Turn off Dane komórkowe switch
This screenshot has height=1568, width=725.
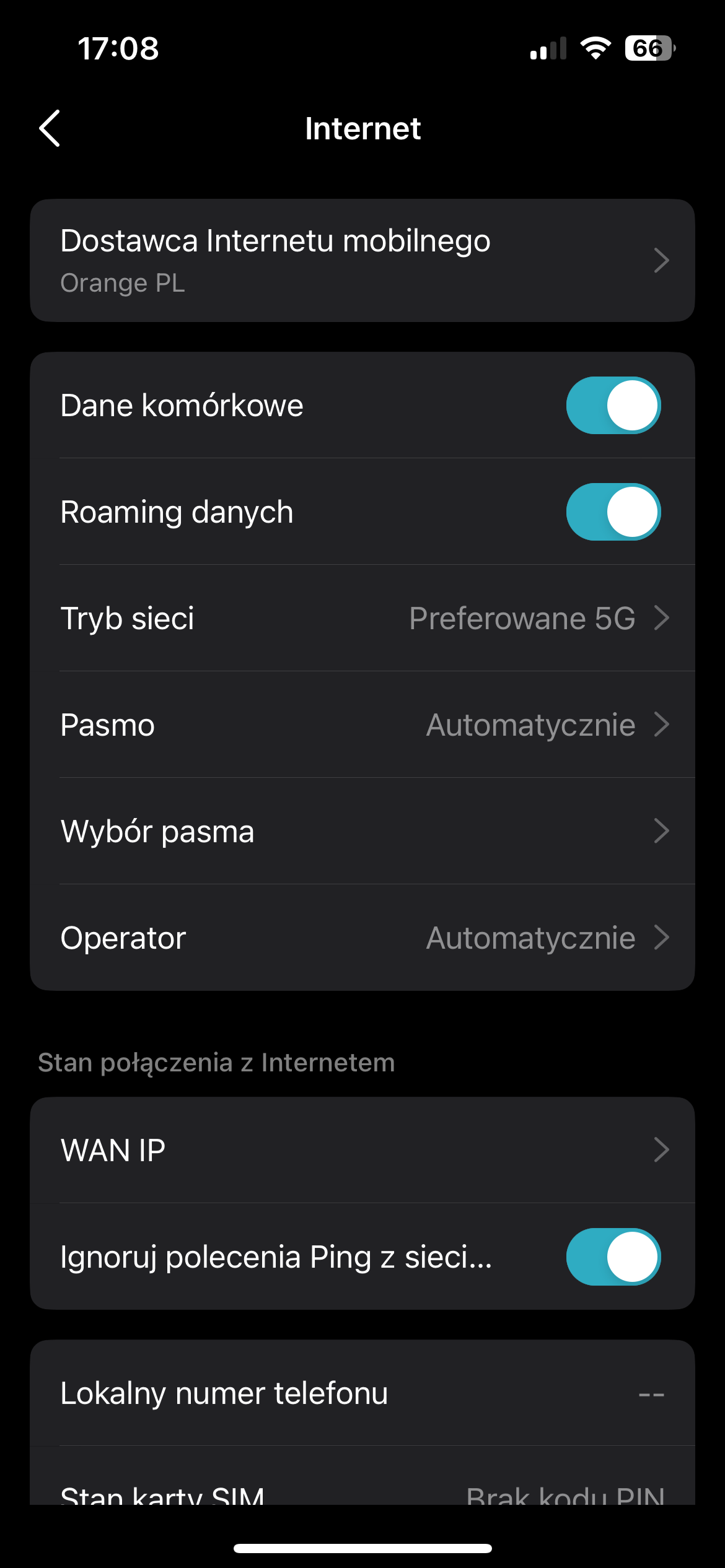pos(613,406)
